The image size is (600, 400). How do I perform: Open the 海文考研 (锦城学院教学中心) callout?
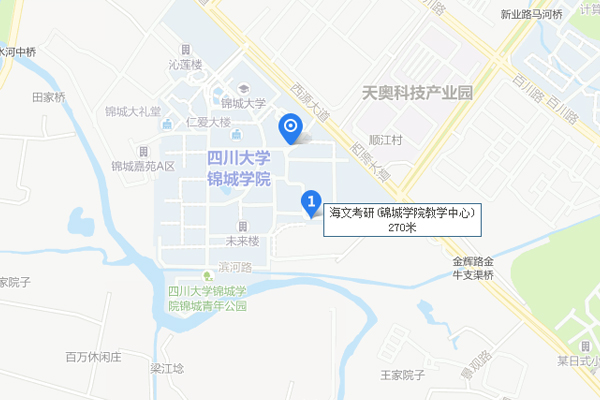pos(400,220)
